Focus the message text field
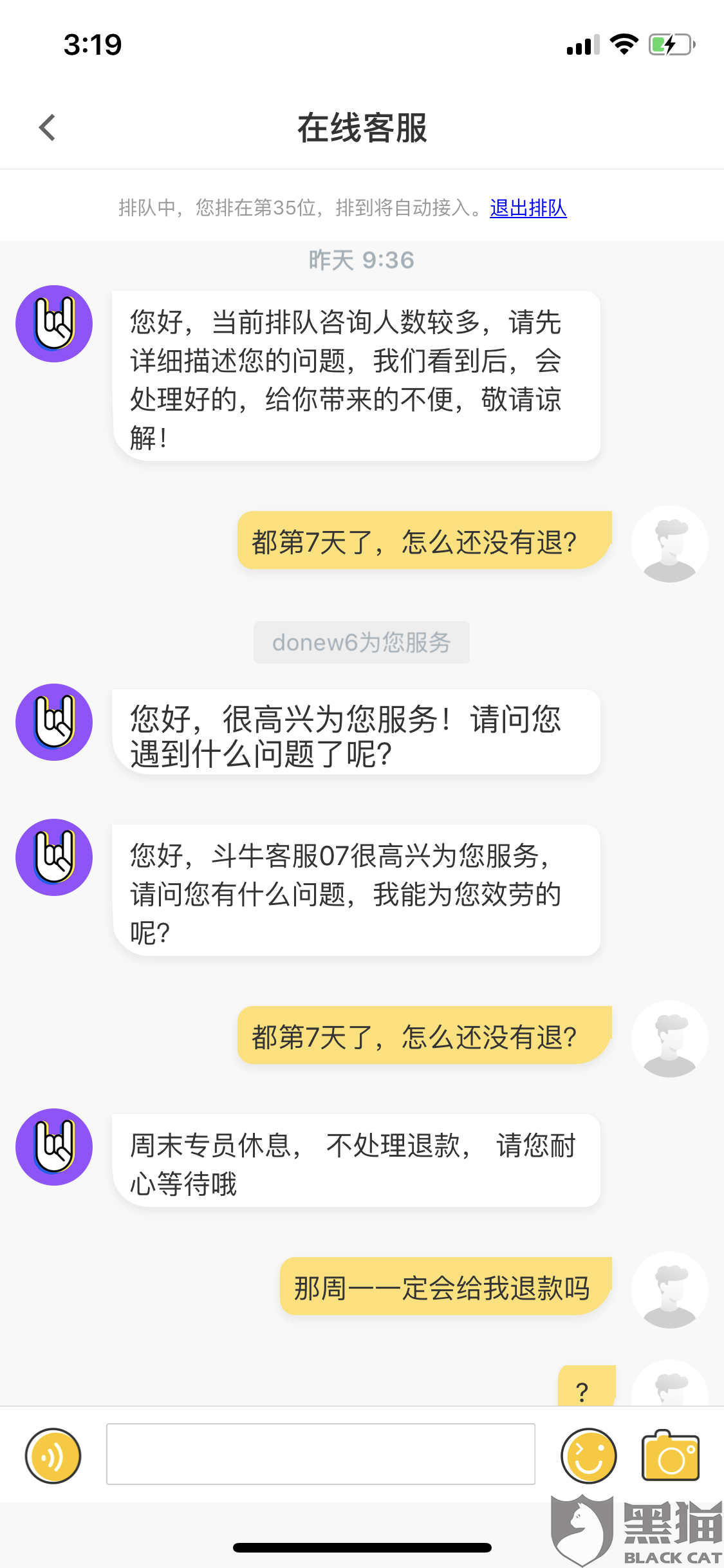 pos(320,1454)
